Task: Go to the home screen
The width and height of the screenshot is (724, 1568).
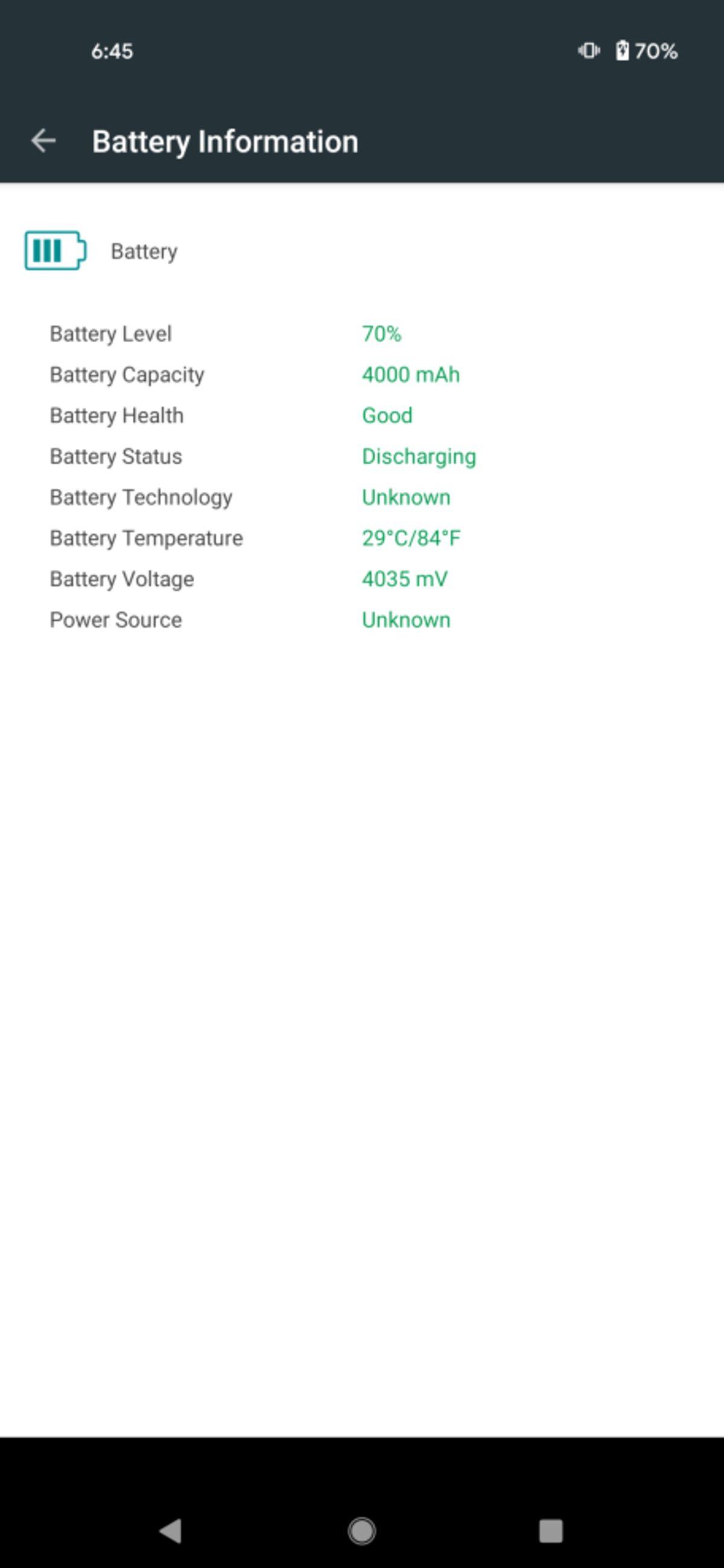Action: 362,1530
